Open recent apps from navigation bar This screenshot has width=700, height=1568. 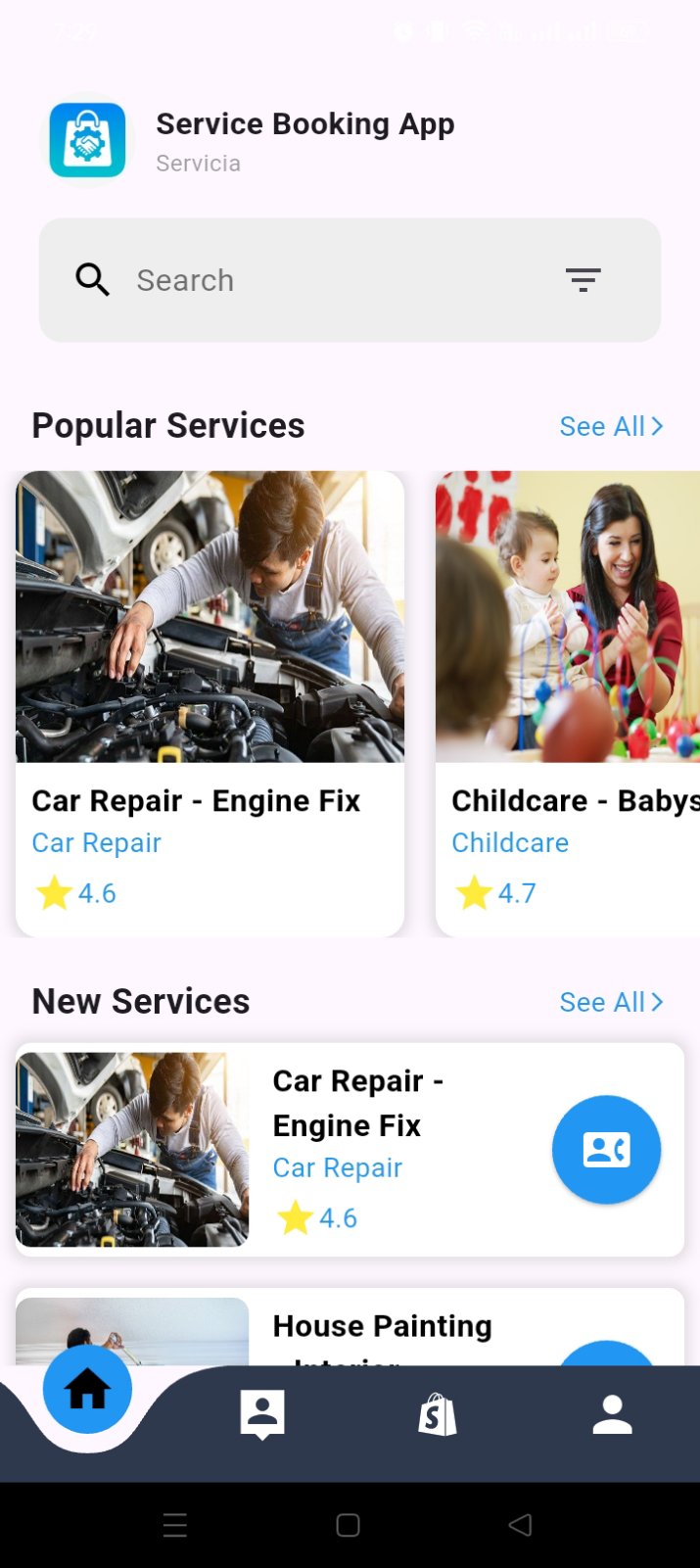tap(175, 1525)
